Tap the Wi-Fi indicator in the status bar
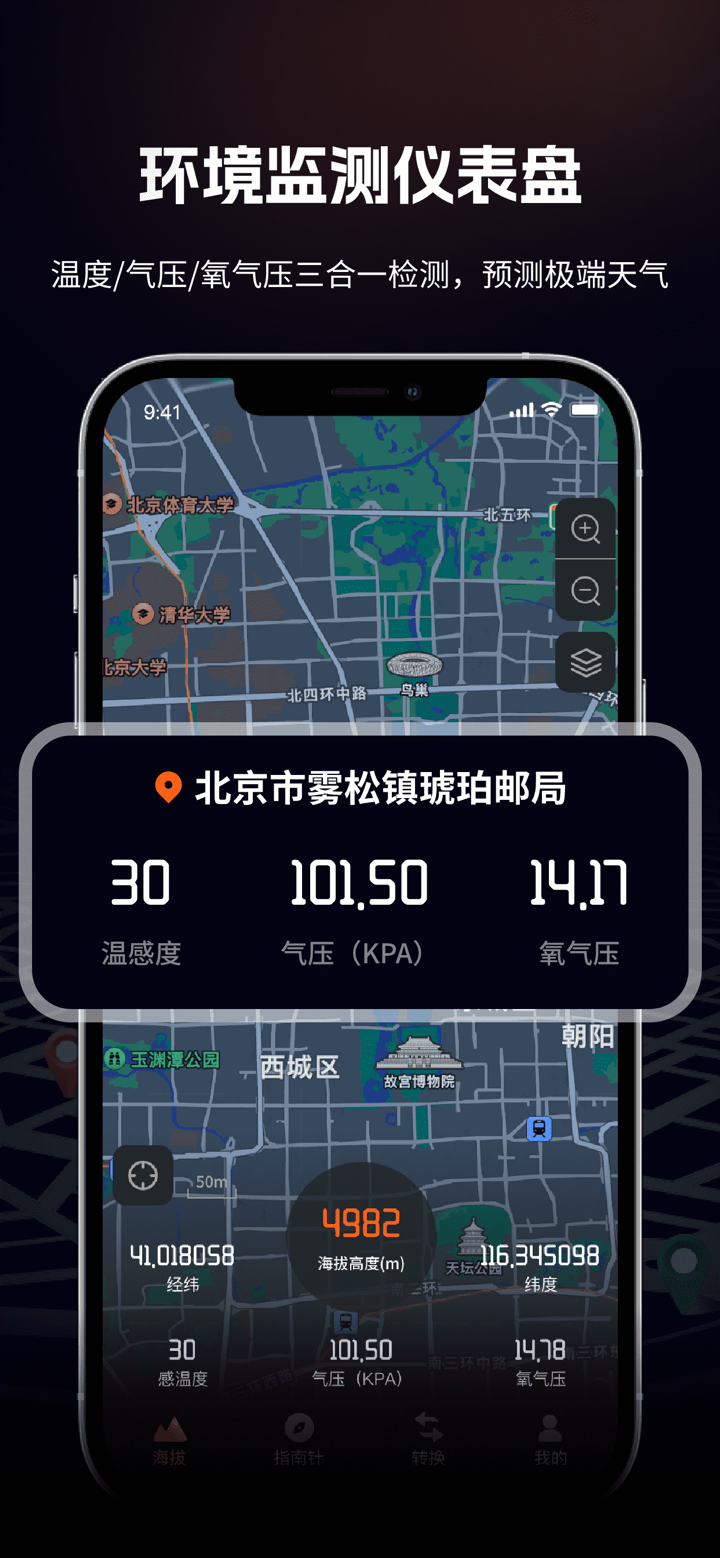 point(549,409)
